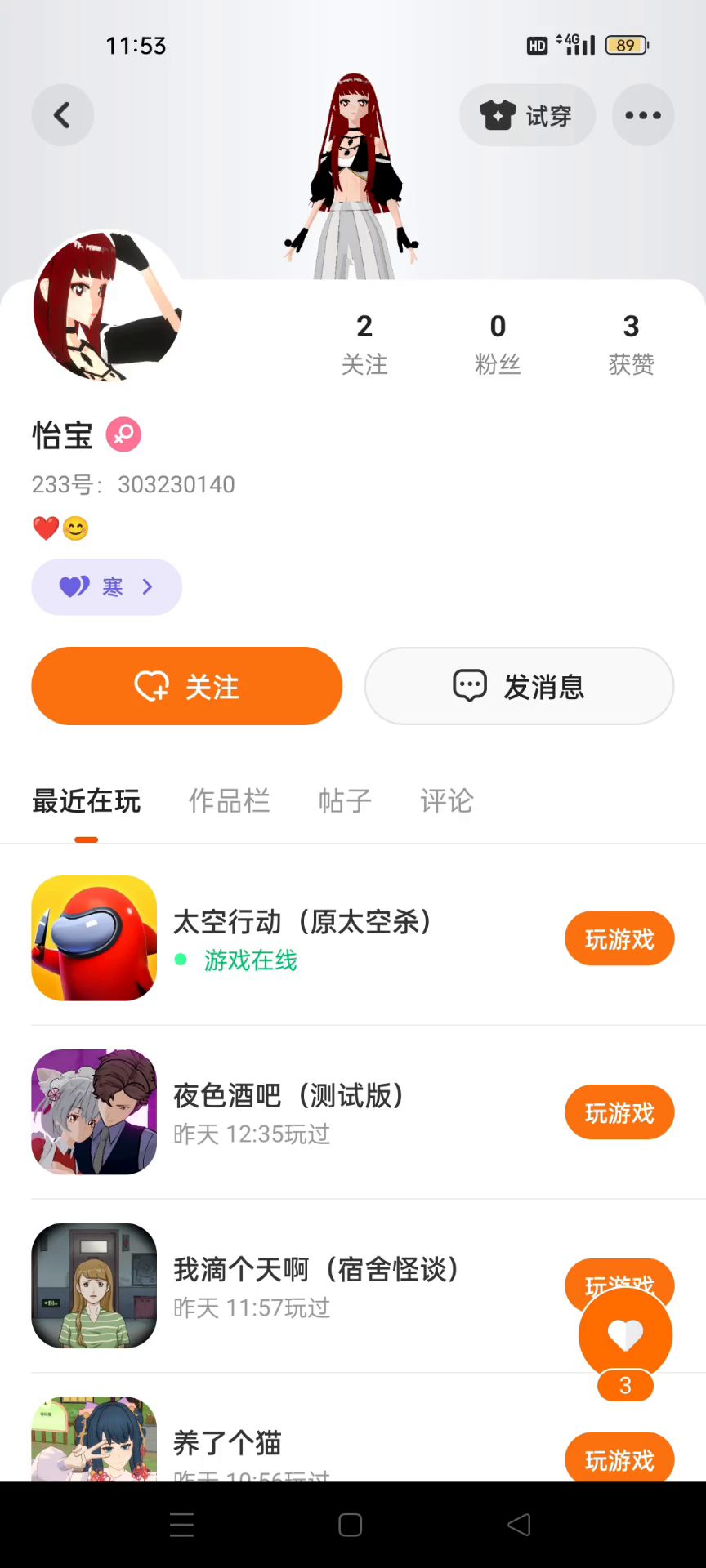This screenshot has height=1568, width=706.
Task: Follow 怡宝 with the orange 关注 button
Action: click(186, 686)
